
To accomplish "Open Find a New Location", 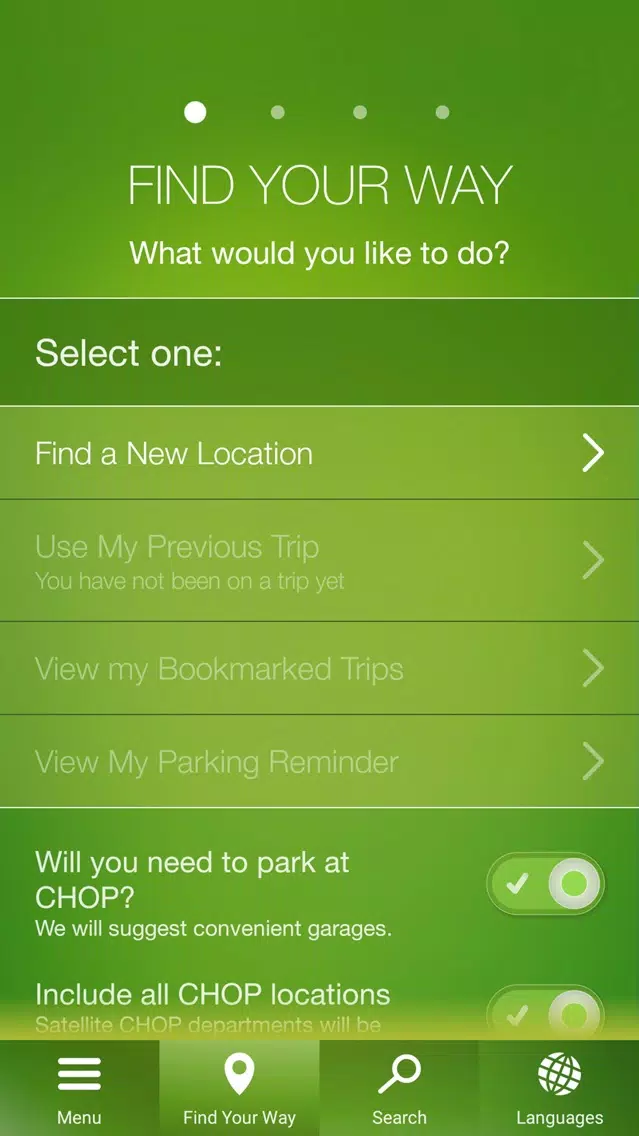I will [x=320, y=453].
